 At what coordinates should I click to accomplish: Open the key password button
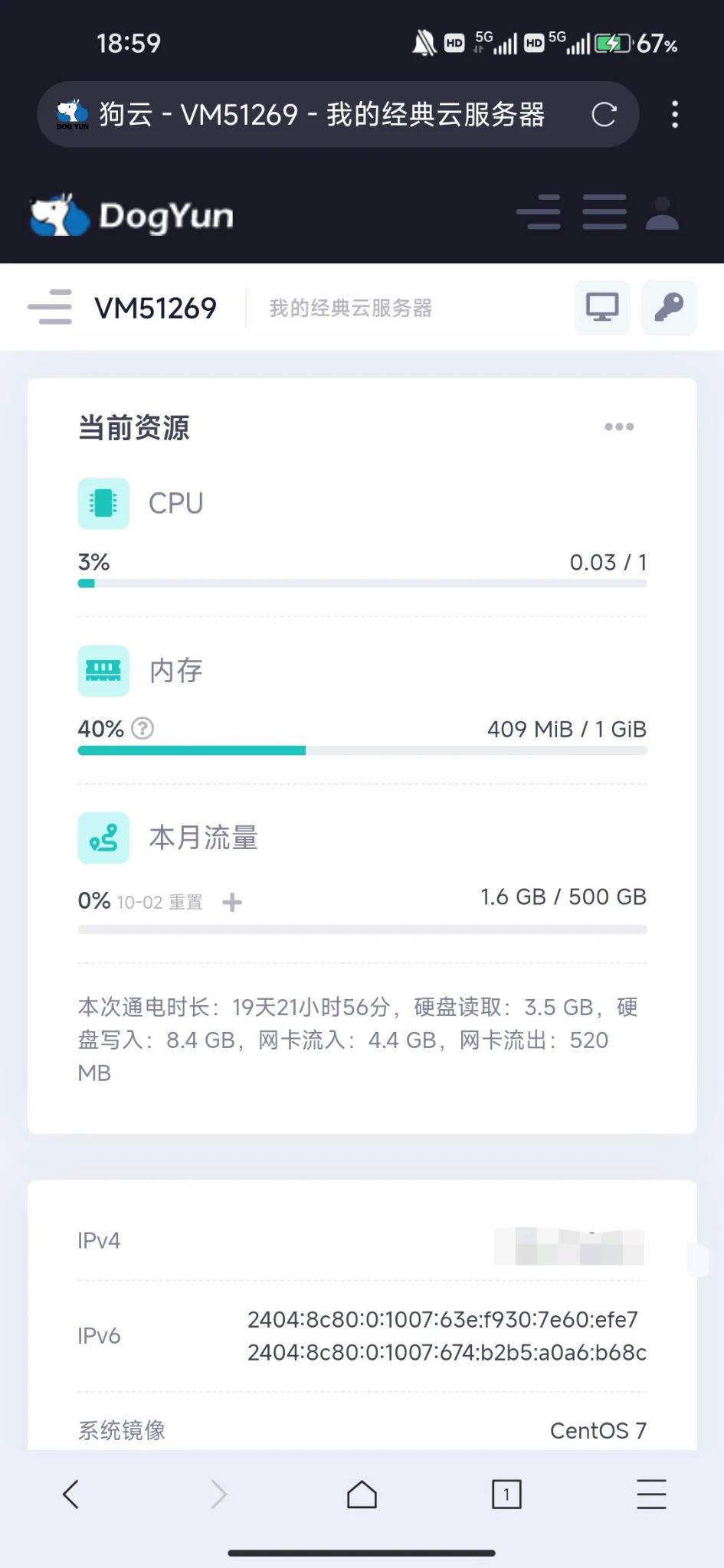click(x=669, y=308)
